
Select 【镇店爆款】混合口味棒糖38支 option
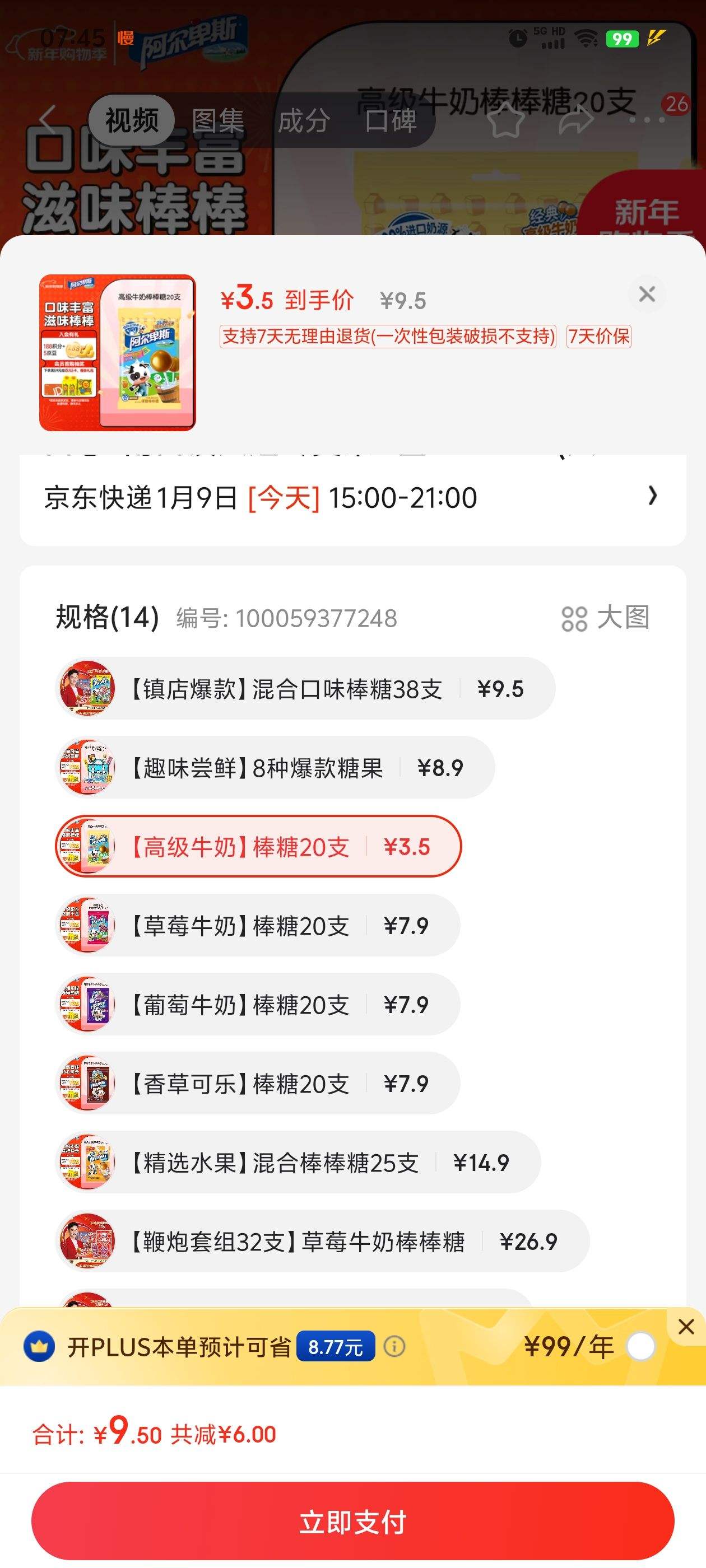point(305,688)
